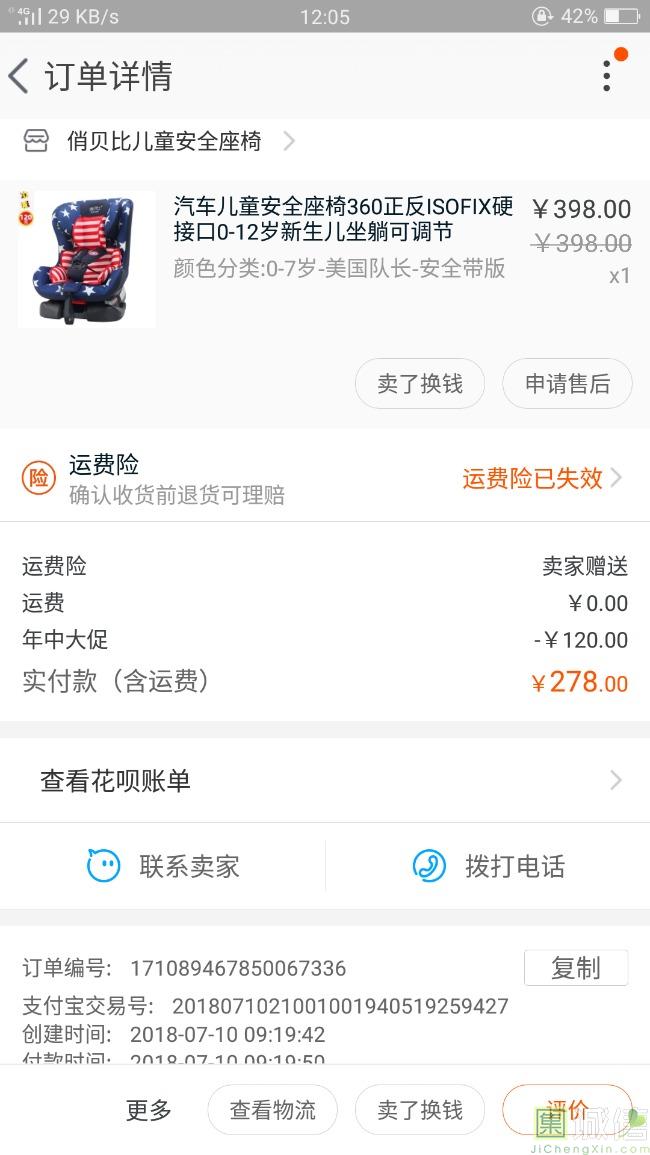Go back from the 订单详情 page
The image size is (650, 1155).
[x=20, y=76]
